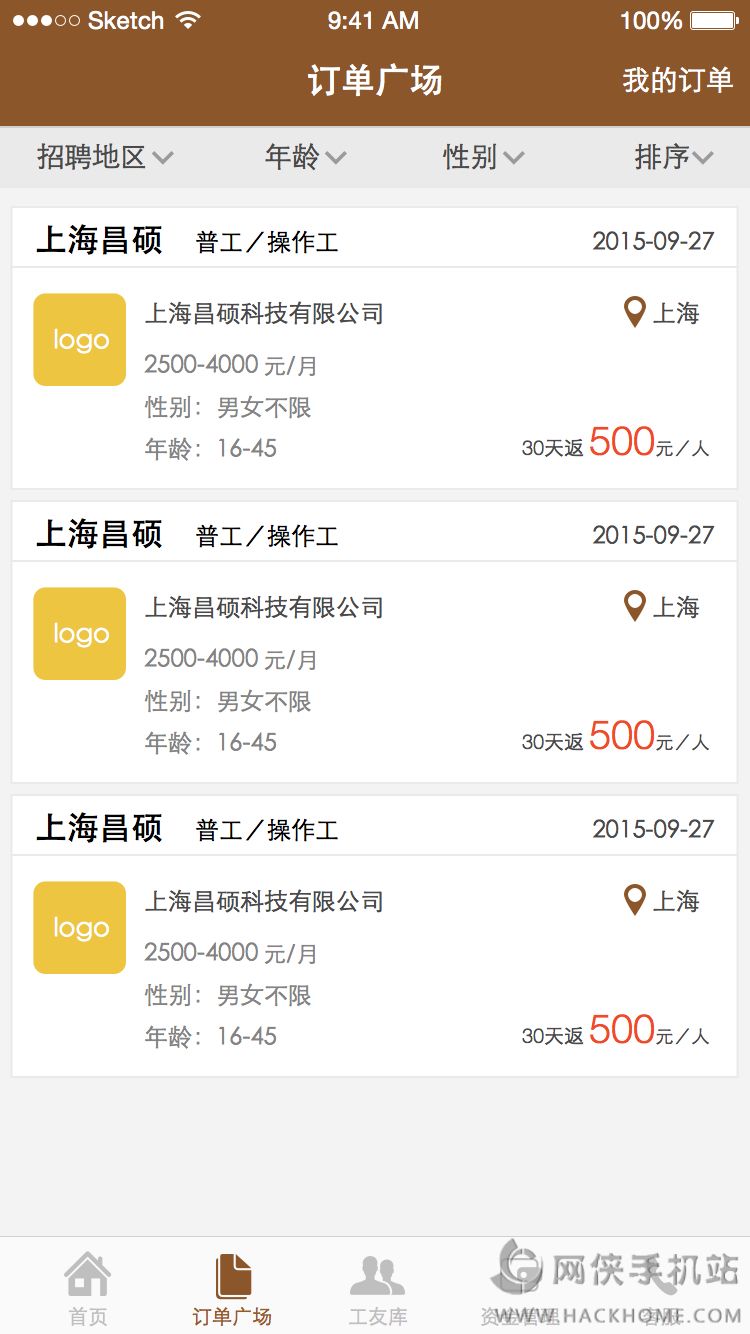Open the 性别 filter dropdown

pos(483,157)
